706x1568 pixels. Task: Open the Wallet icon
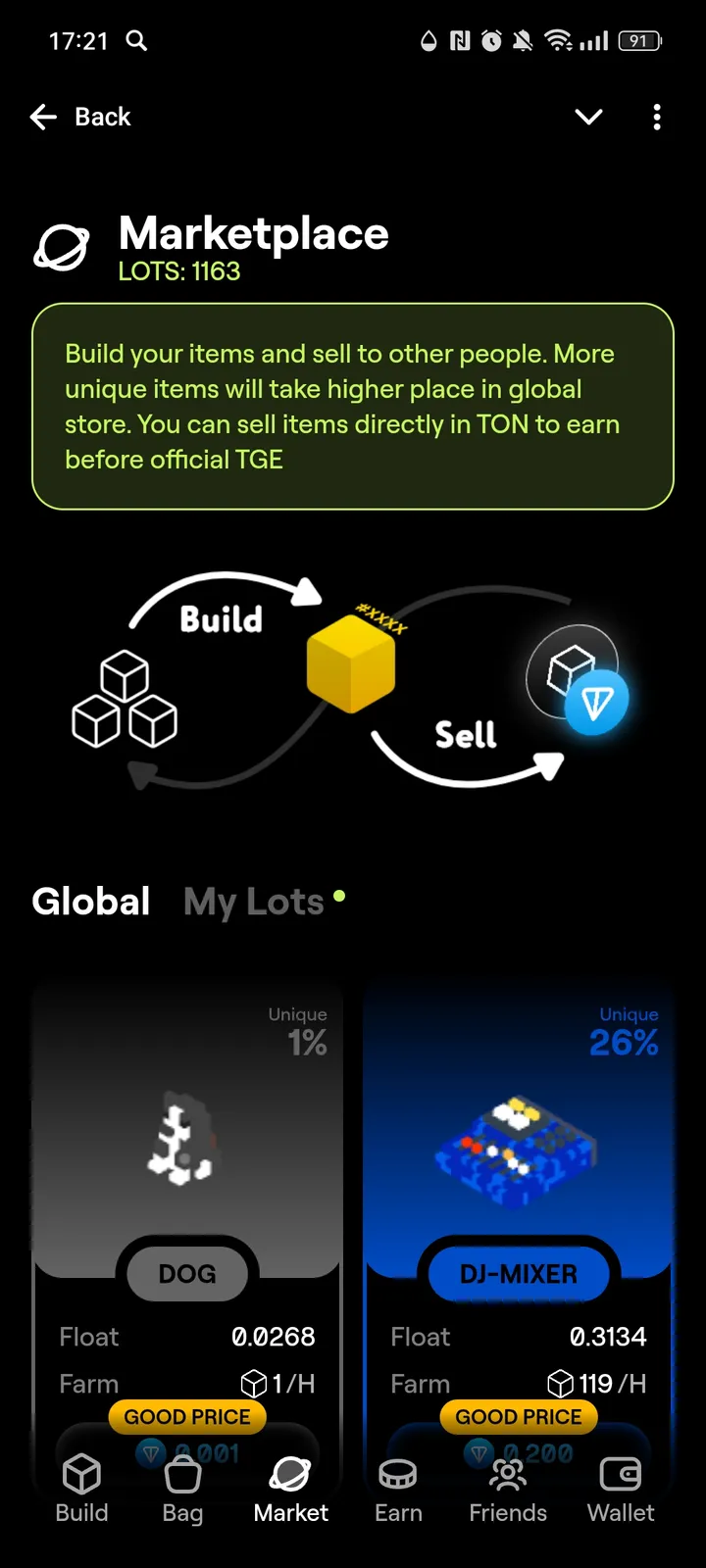620,1472
